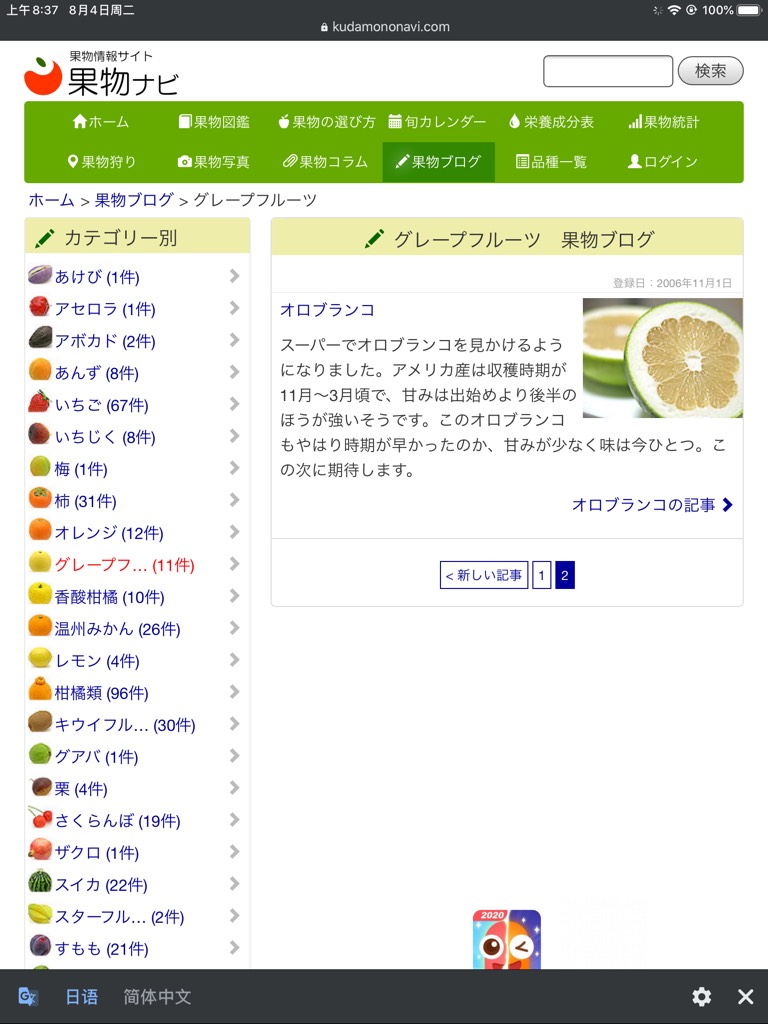Open the ホーム navigation item
768x1024 pixels.
tap(101, 122)
